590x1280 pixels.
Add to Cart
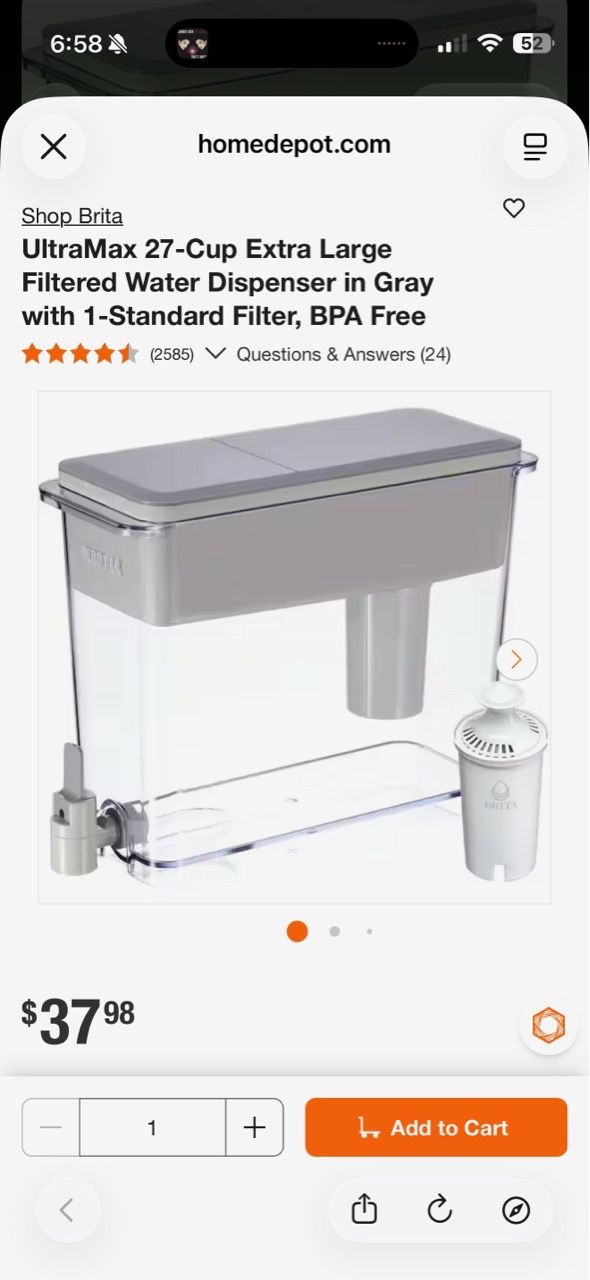tap(436, 1127)
